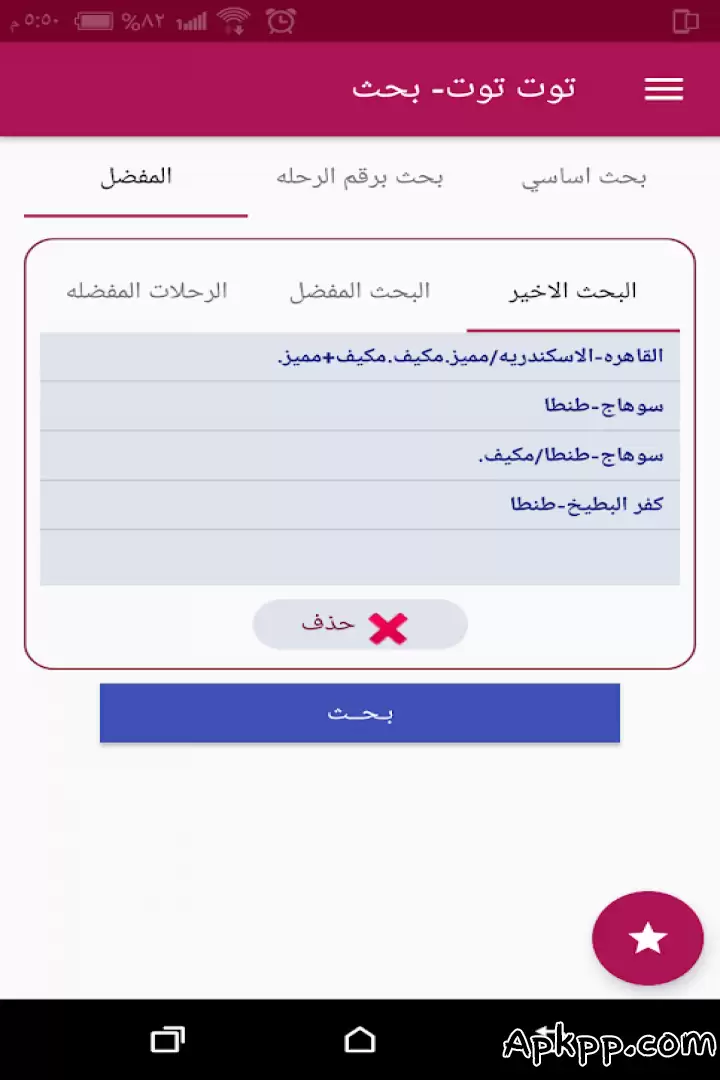The height and width of the screenshot is (1080, 720).
Task: Switch to البحث المفضل tab
Action: [359, 291]
